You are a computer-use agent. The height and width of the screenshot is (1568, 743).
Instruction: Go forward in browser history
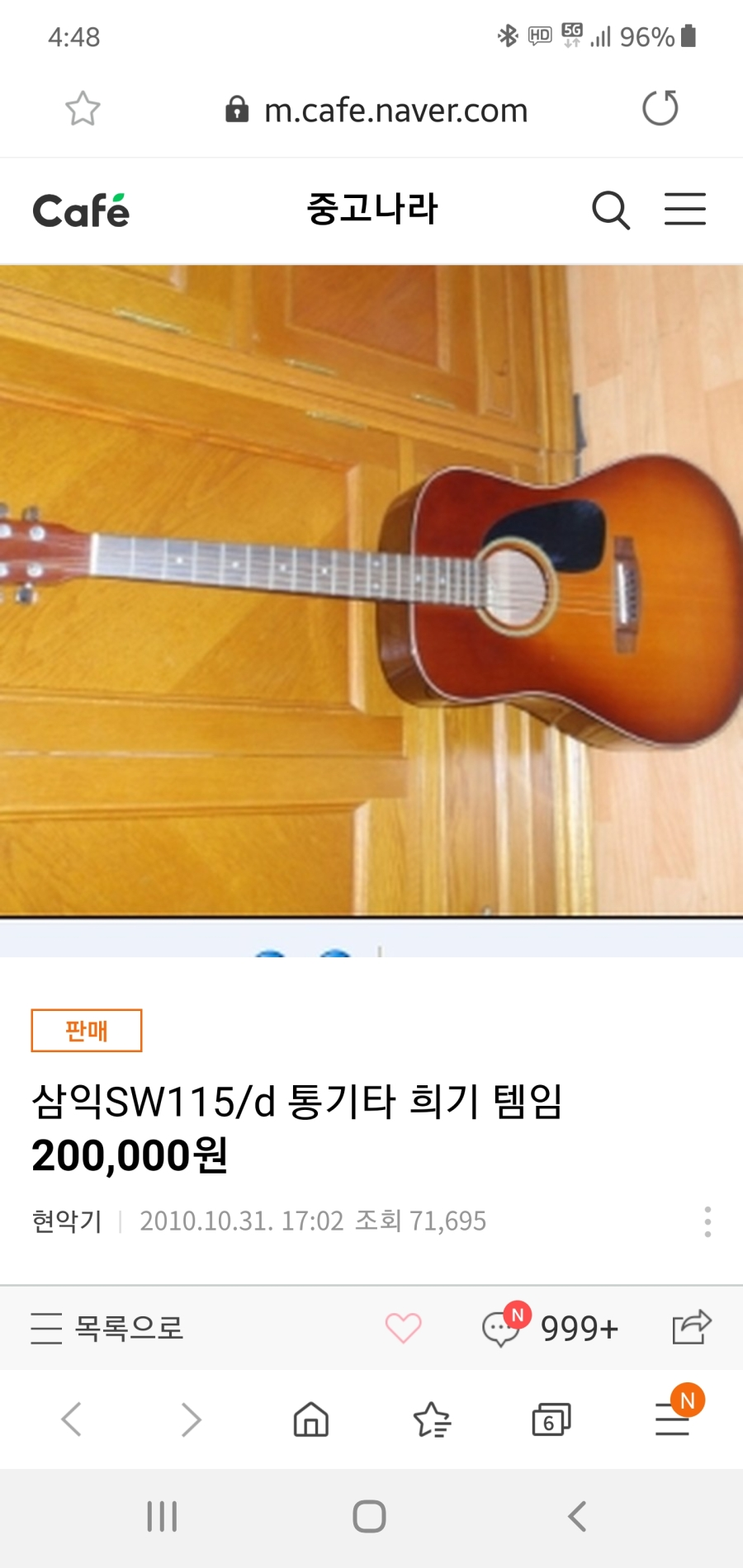point(192,1419)
